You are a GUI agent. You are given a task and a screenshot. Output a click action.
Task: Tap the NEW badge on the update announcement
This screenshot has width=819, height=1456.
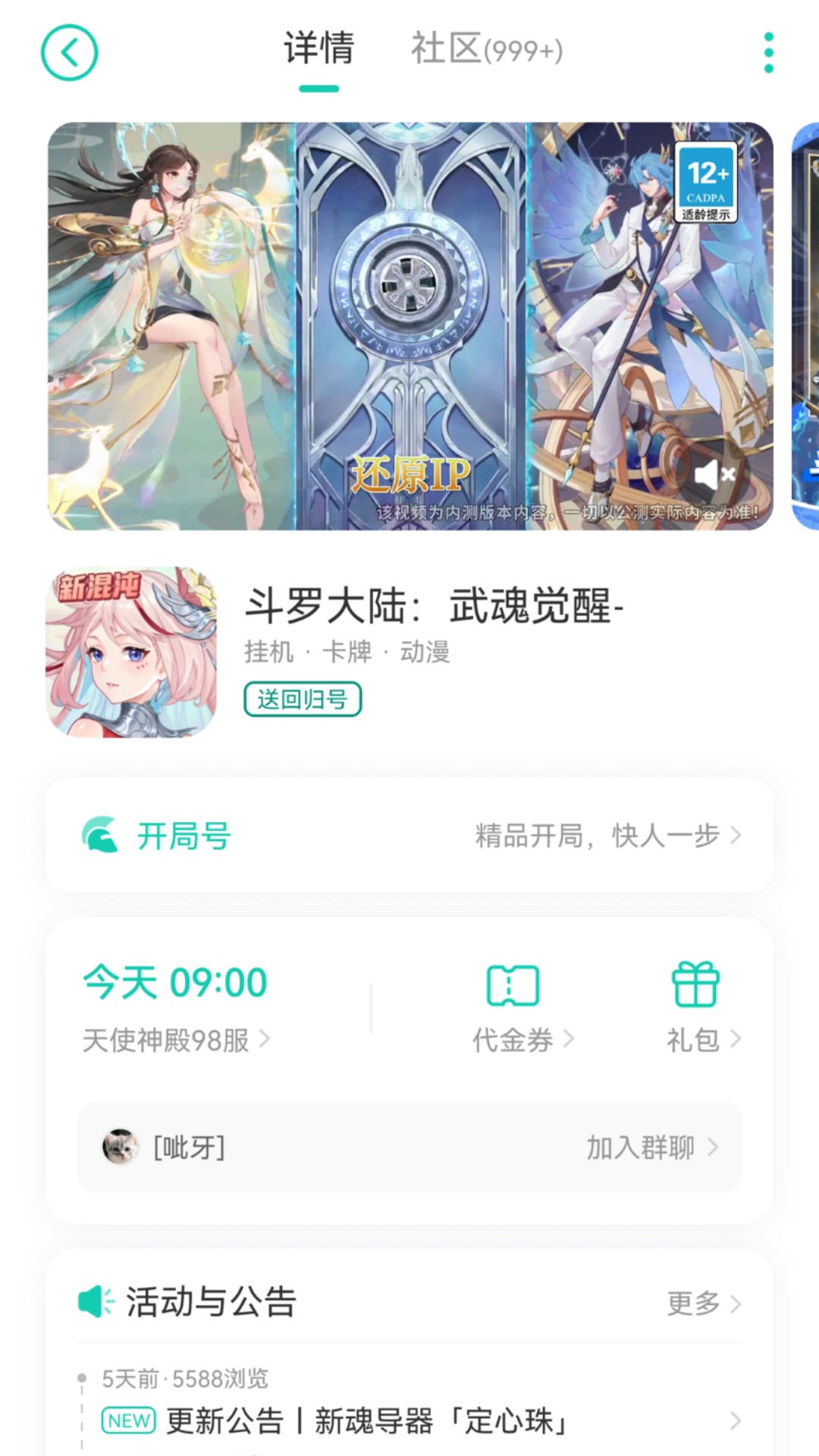point(127,1421)
